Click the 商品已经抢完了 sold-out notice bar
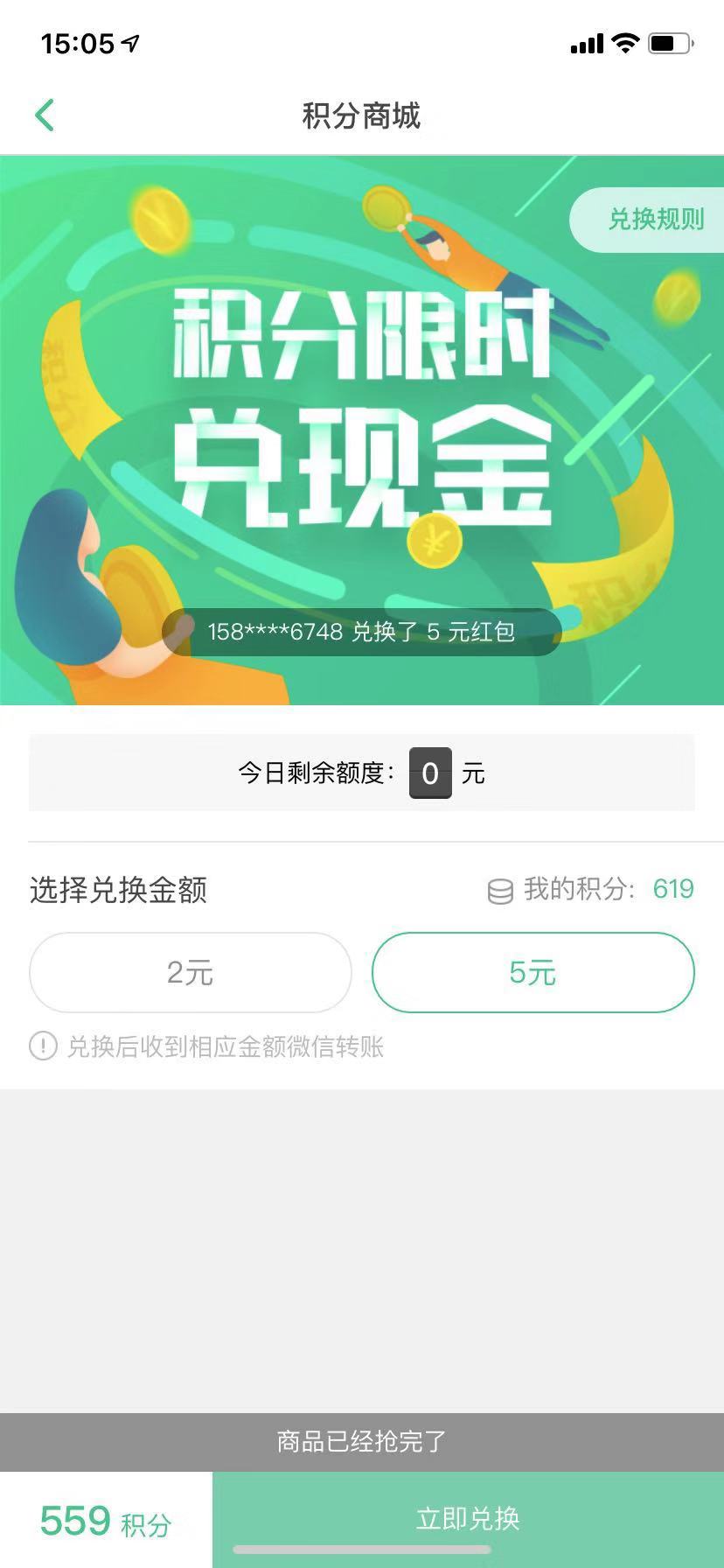The image size is (724, 1568). tap(362, 1441)
